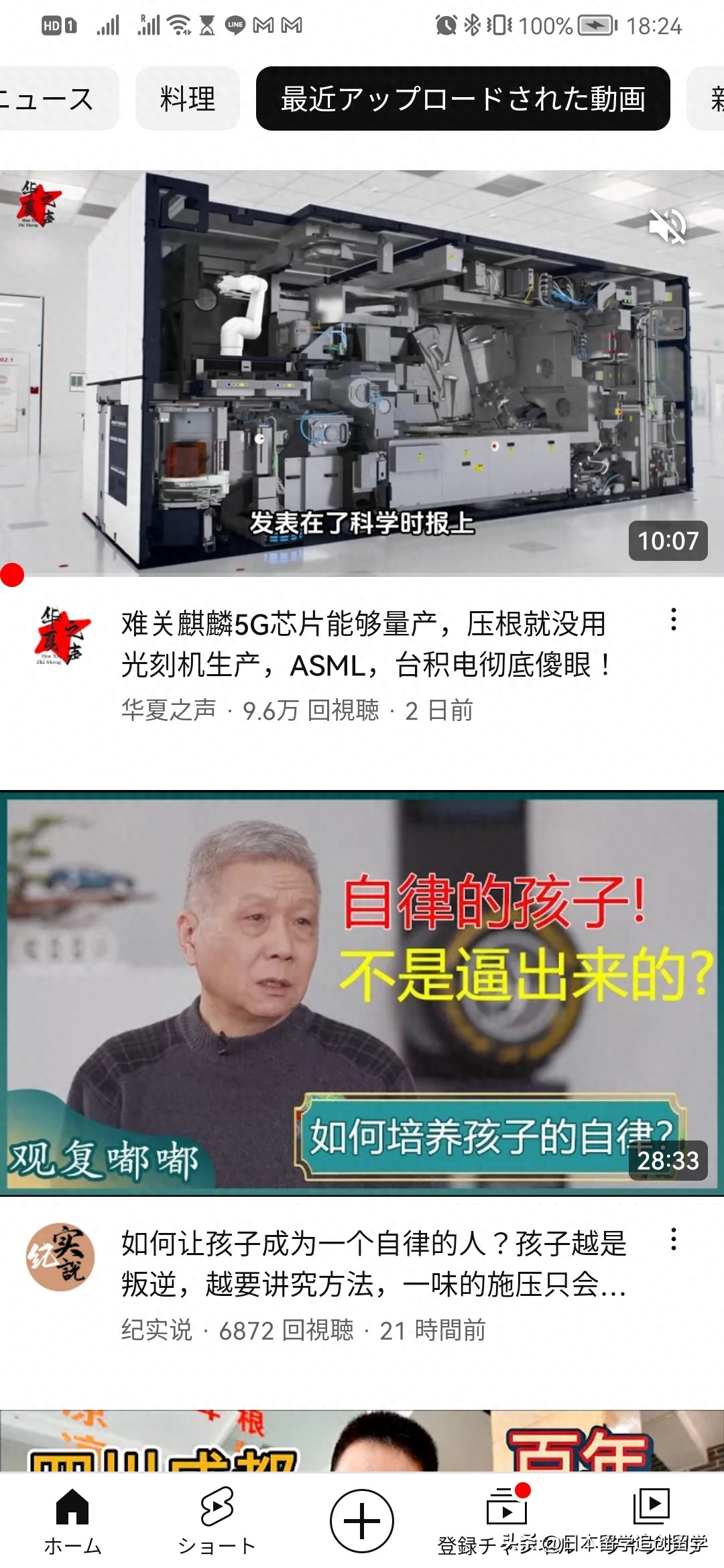Viewport: 724px width, 1568px height.
Task: Toggle captions on the video preview
Action: click(x=668, y=322)
